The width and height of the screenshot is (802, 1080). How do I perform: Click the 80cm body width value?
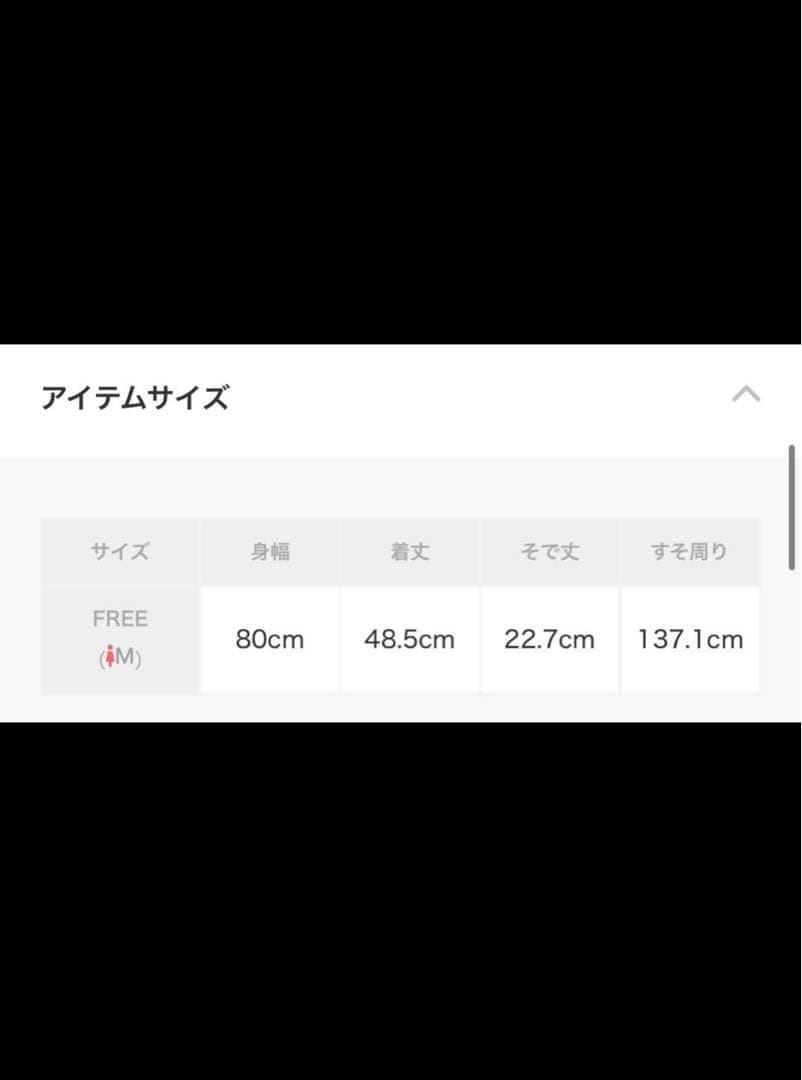[270, 638]
